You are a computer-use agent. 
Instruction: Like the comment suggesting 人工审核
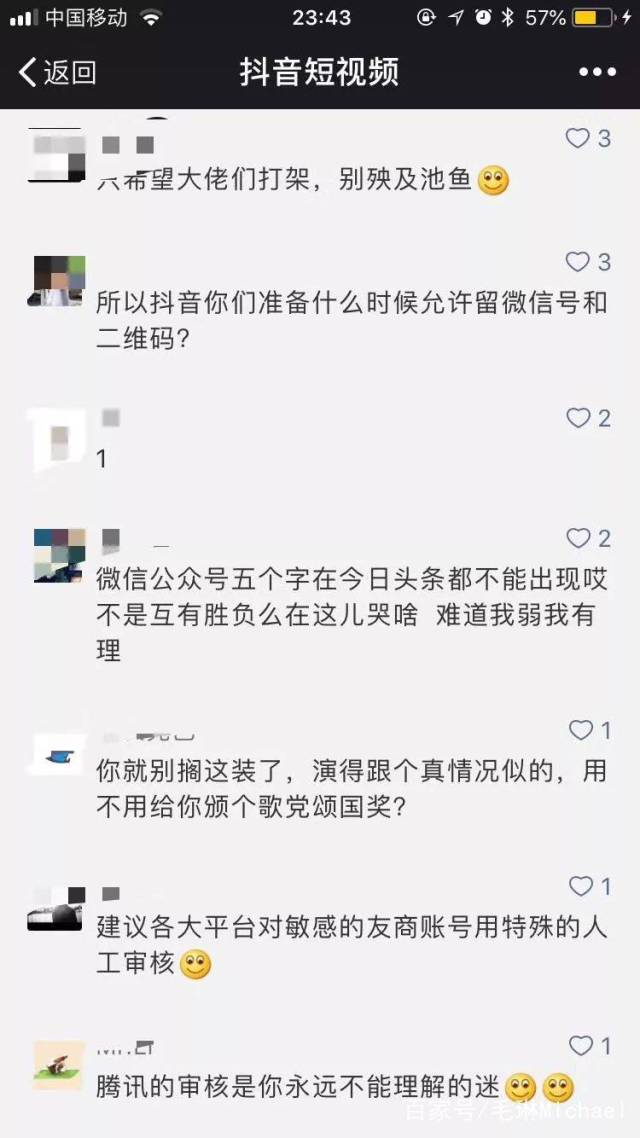pos(580,886)
